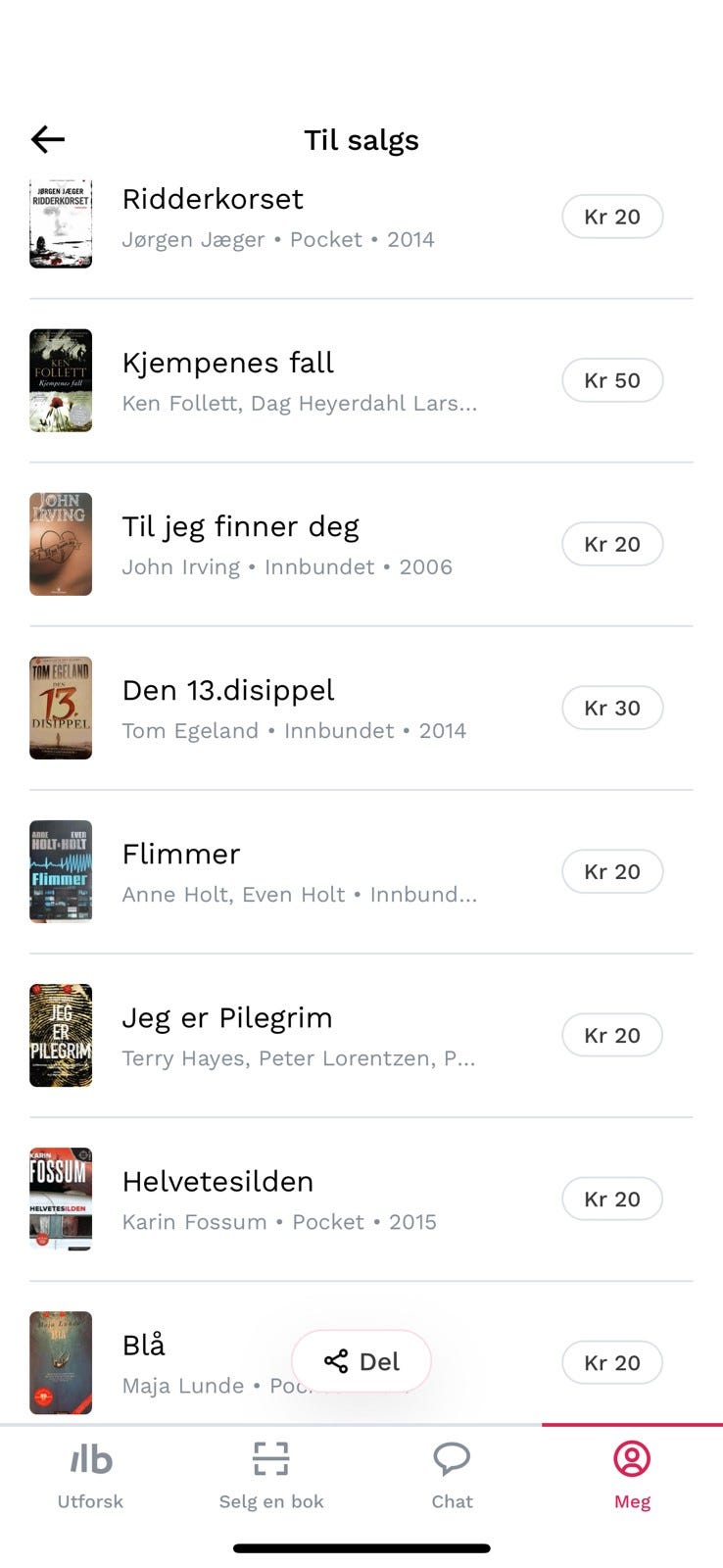The width and height of the screenshot is (723, 1568).
Task: Go back using the arrow icon
Action: click(x=47, y=139)
